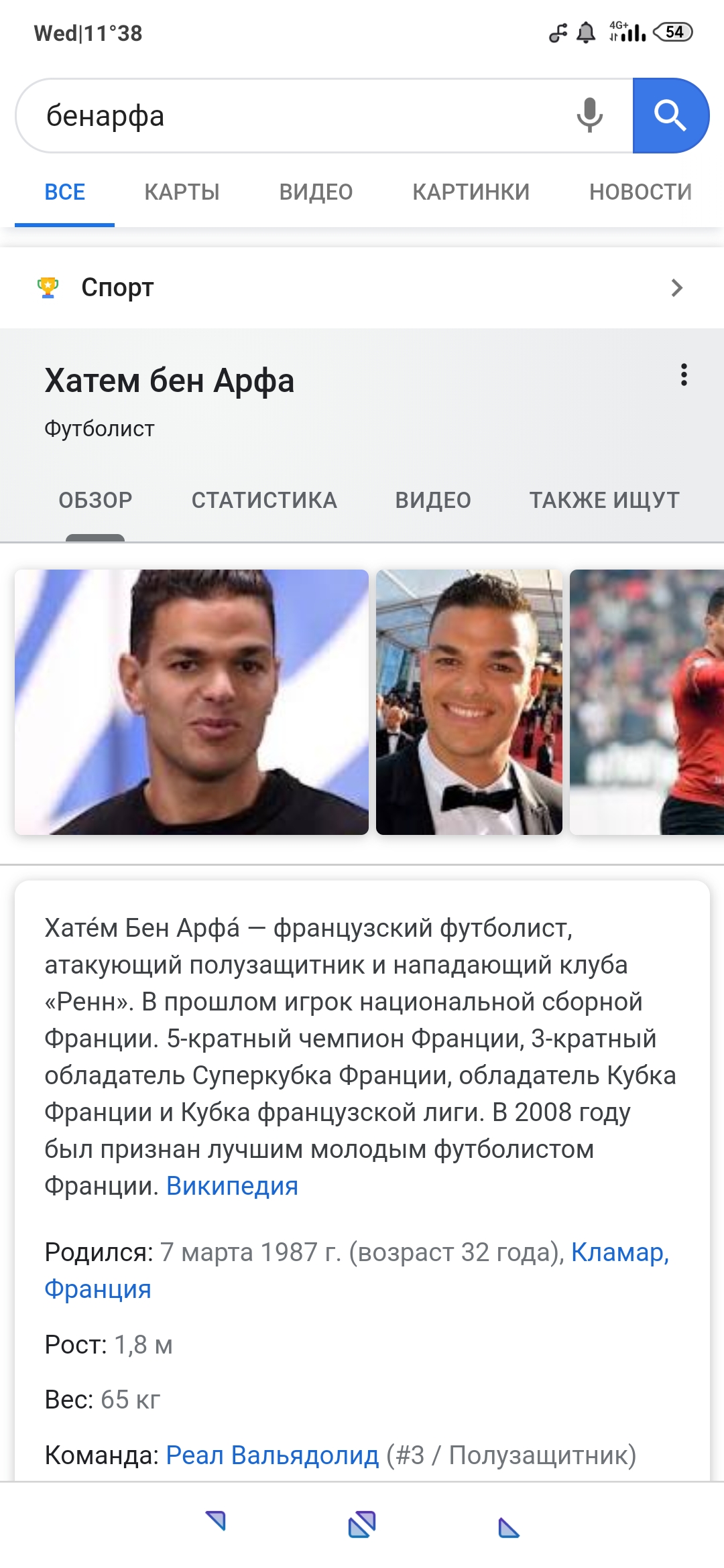Open the overflow menu for Хатем бен Арфа

[684, 375]
